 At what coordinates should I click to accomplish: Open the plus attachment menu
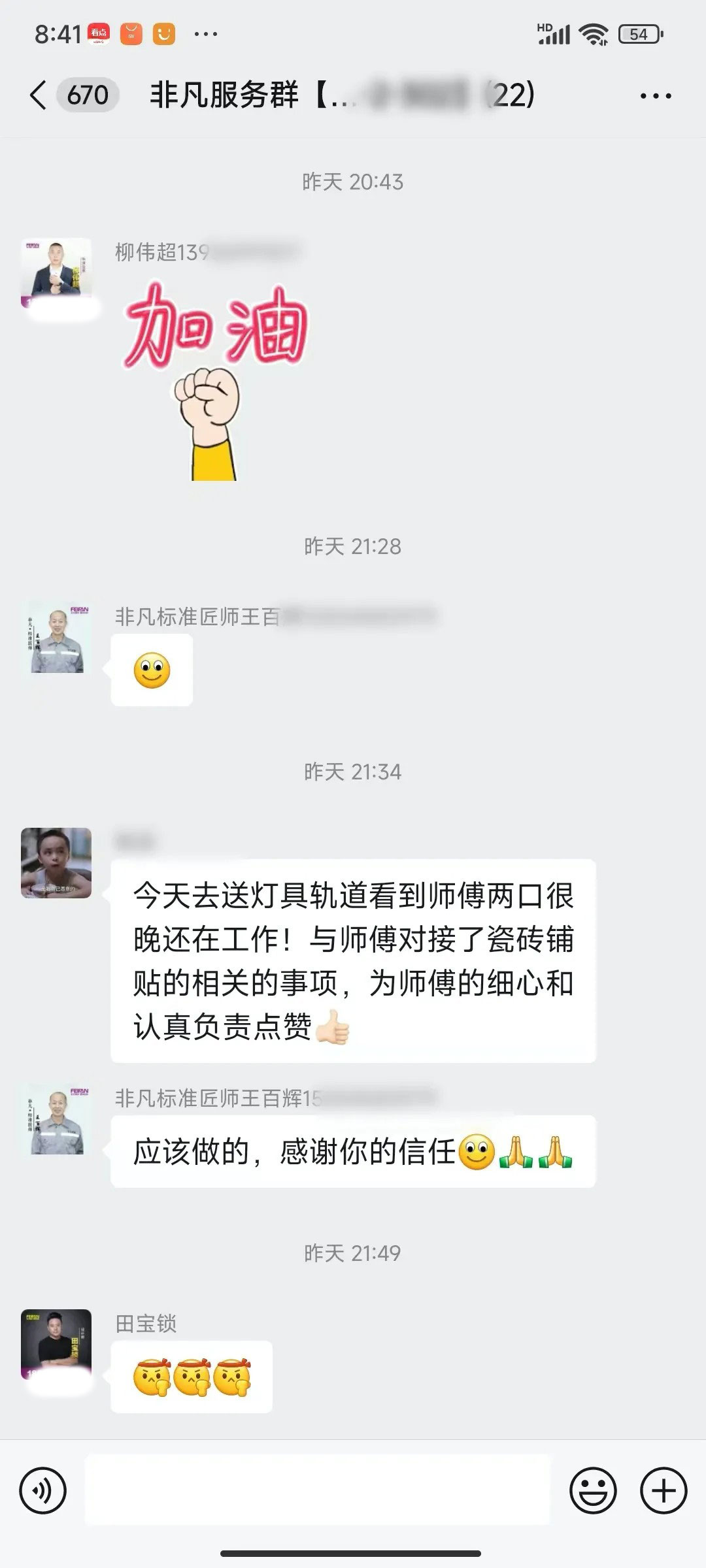[663, 1490]
